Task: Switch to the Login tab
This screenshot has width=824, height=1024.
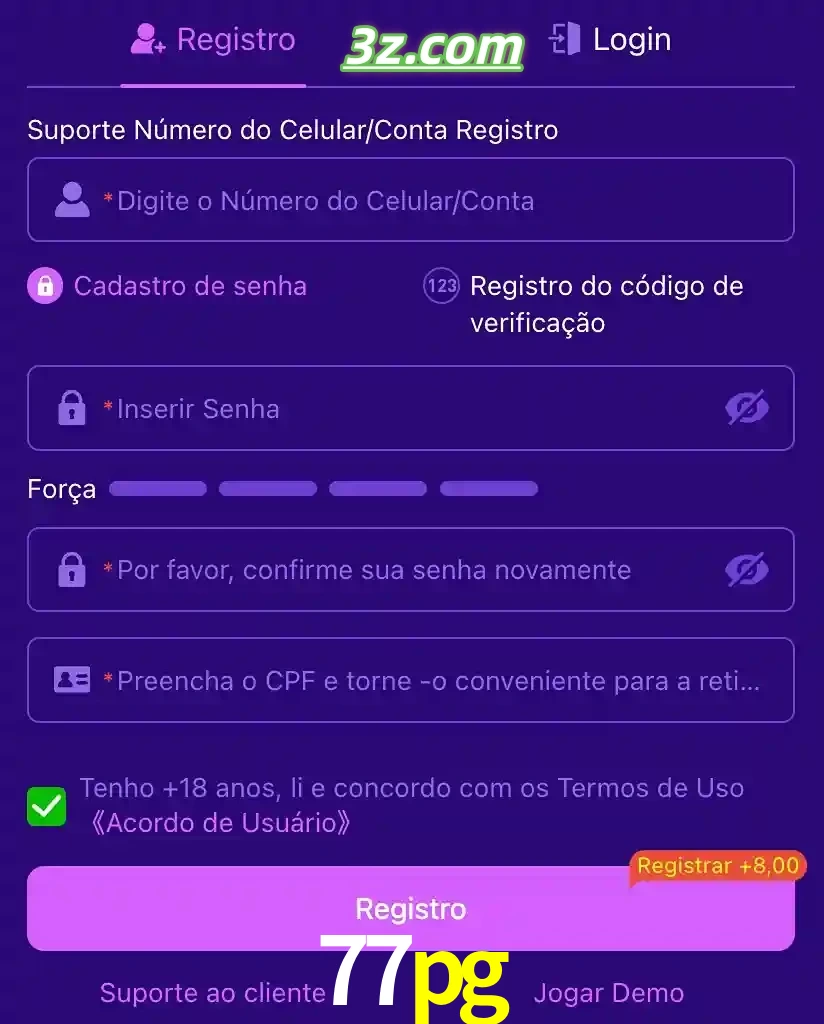Action: pyautogui.click(x=610, y=40)
